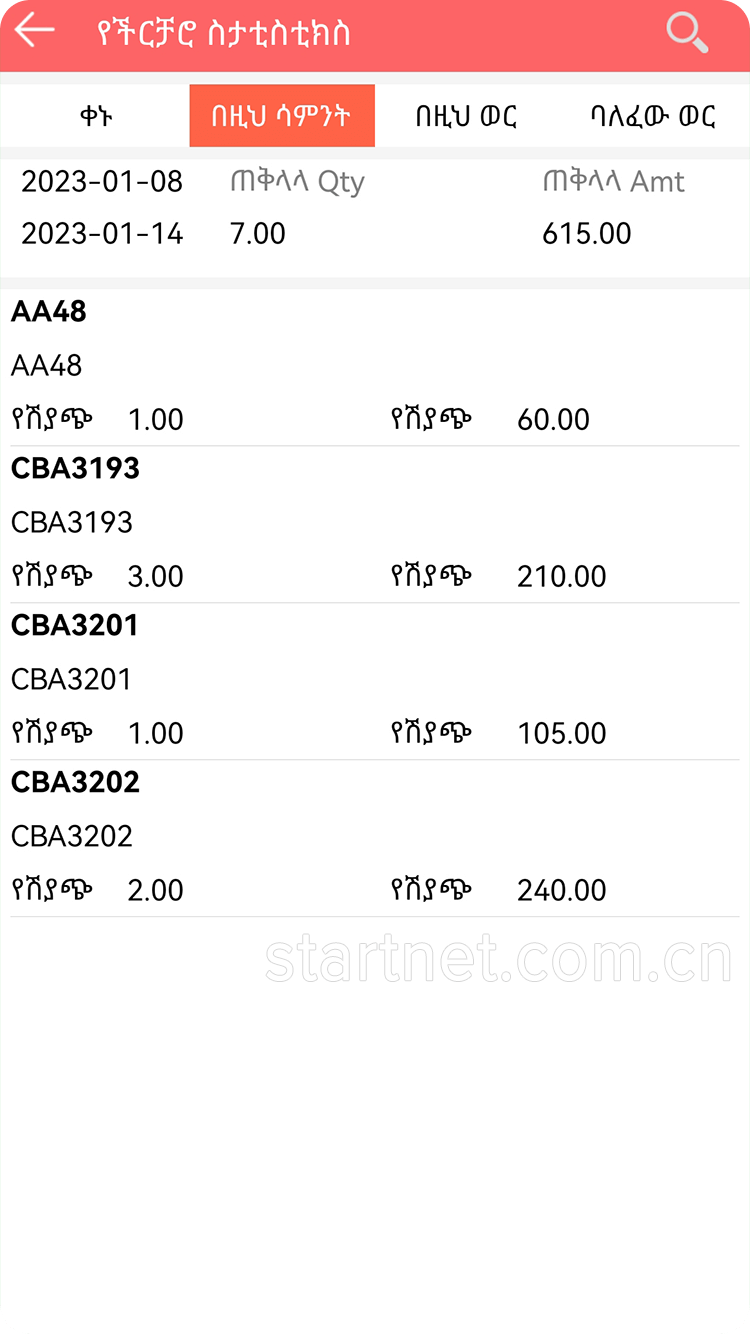
Task: Open the CBA3202 item row
Action: click(x=375, y=837)
